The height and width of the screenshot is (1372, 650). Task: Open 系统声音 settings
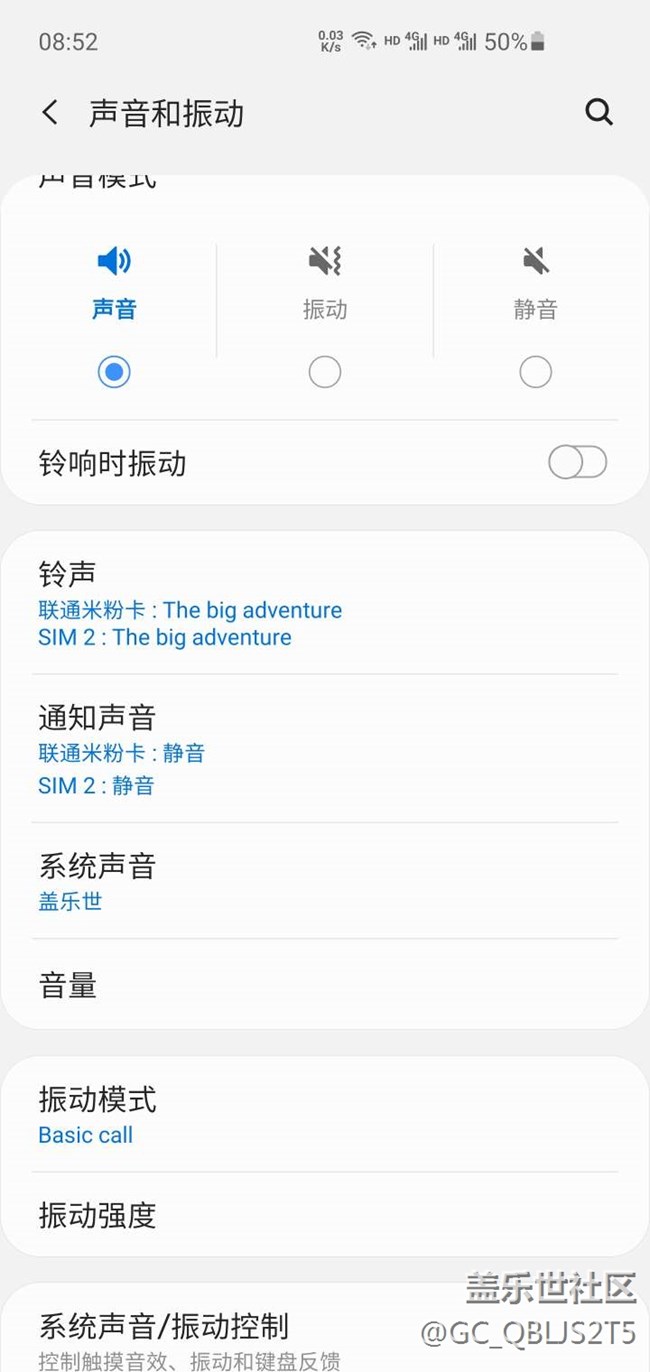(x=325, y=881)
